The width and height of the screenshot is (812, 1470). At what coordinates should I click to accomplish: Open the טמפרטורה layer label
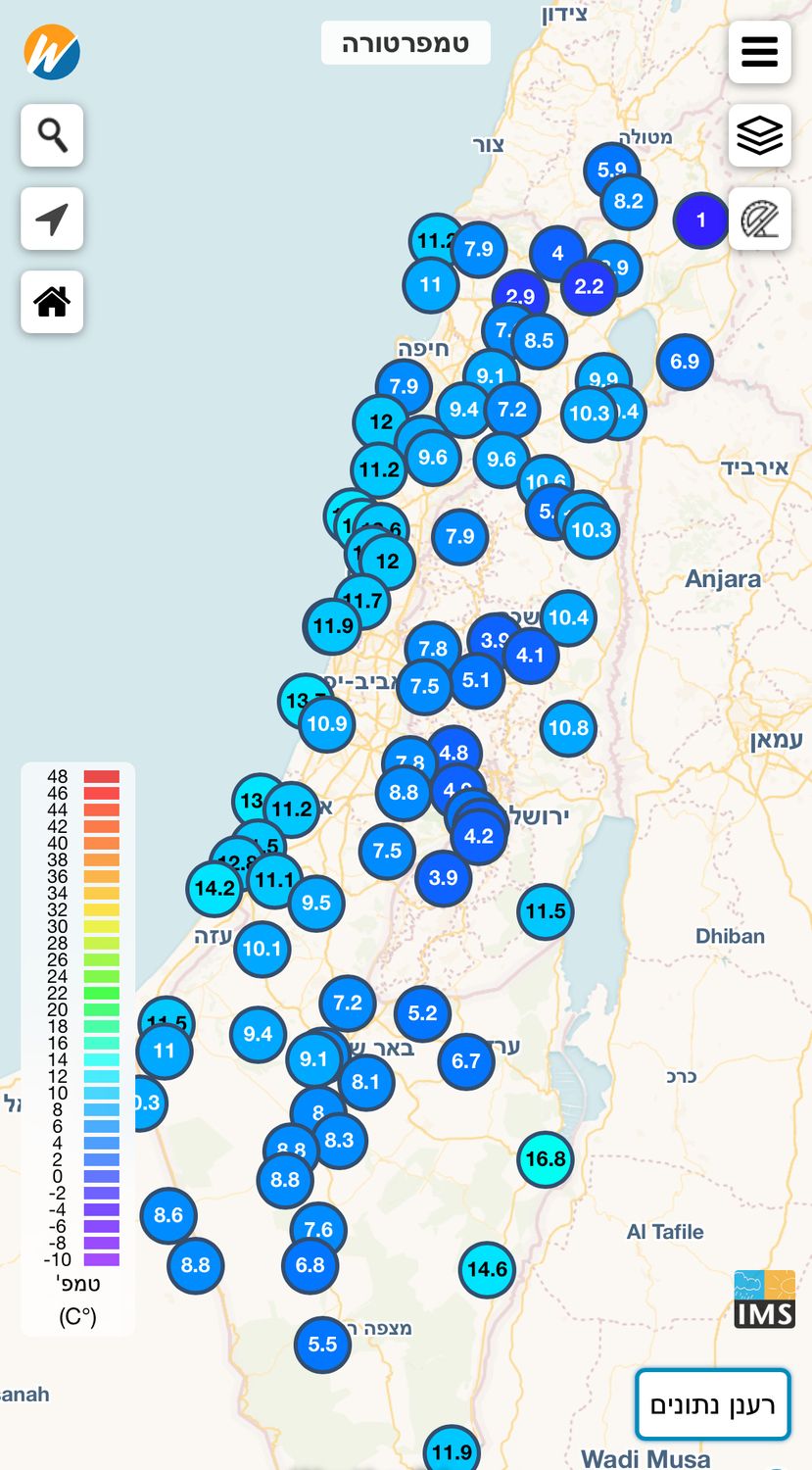click(x=406, y=43)
